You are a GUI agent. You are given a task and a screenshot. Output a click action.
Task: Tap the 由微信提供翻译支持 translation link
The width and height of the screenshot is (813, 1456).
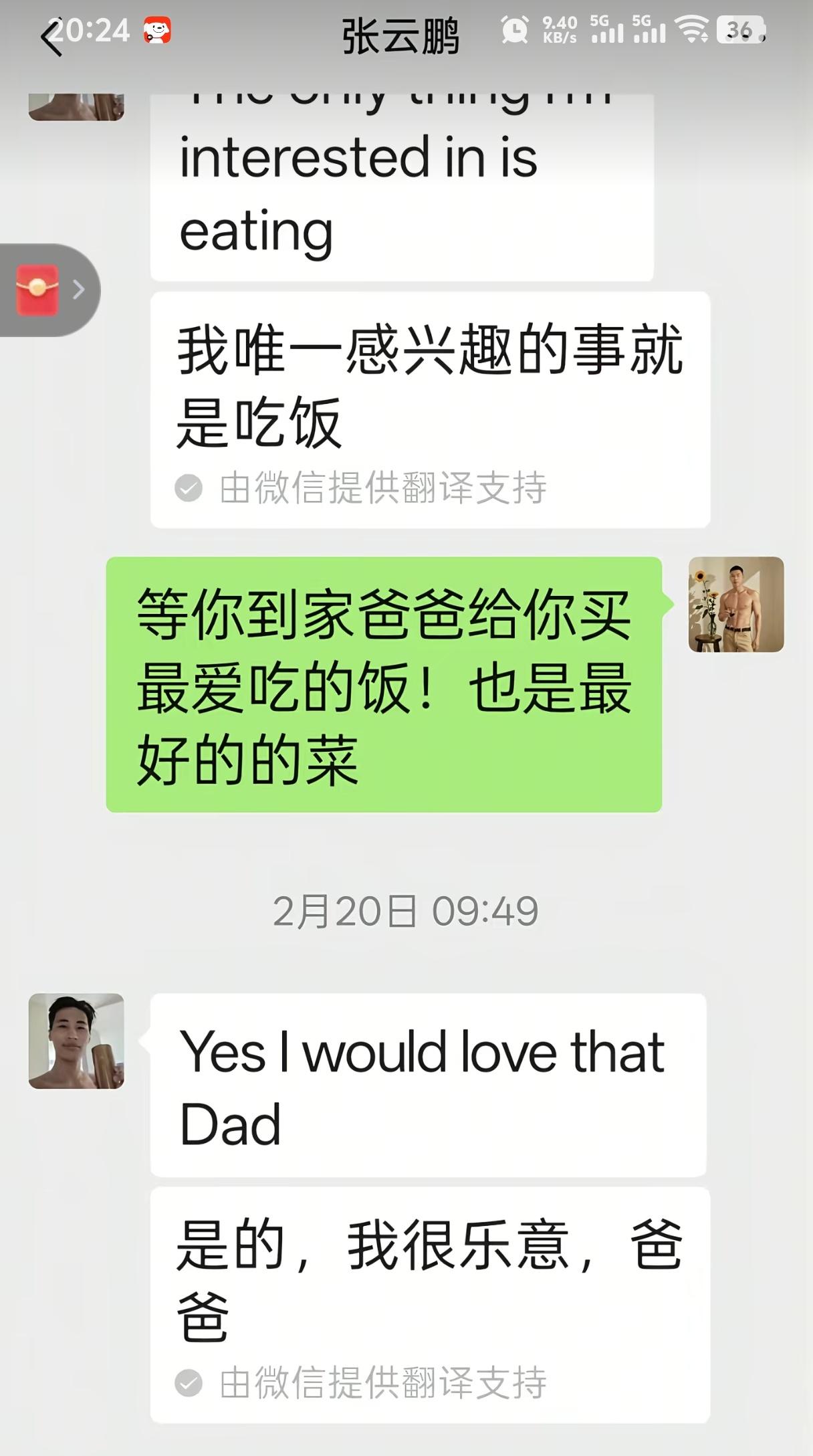384,488
